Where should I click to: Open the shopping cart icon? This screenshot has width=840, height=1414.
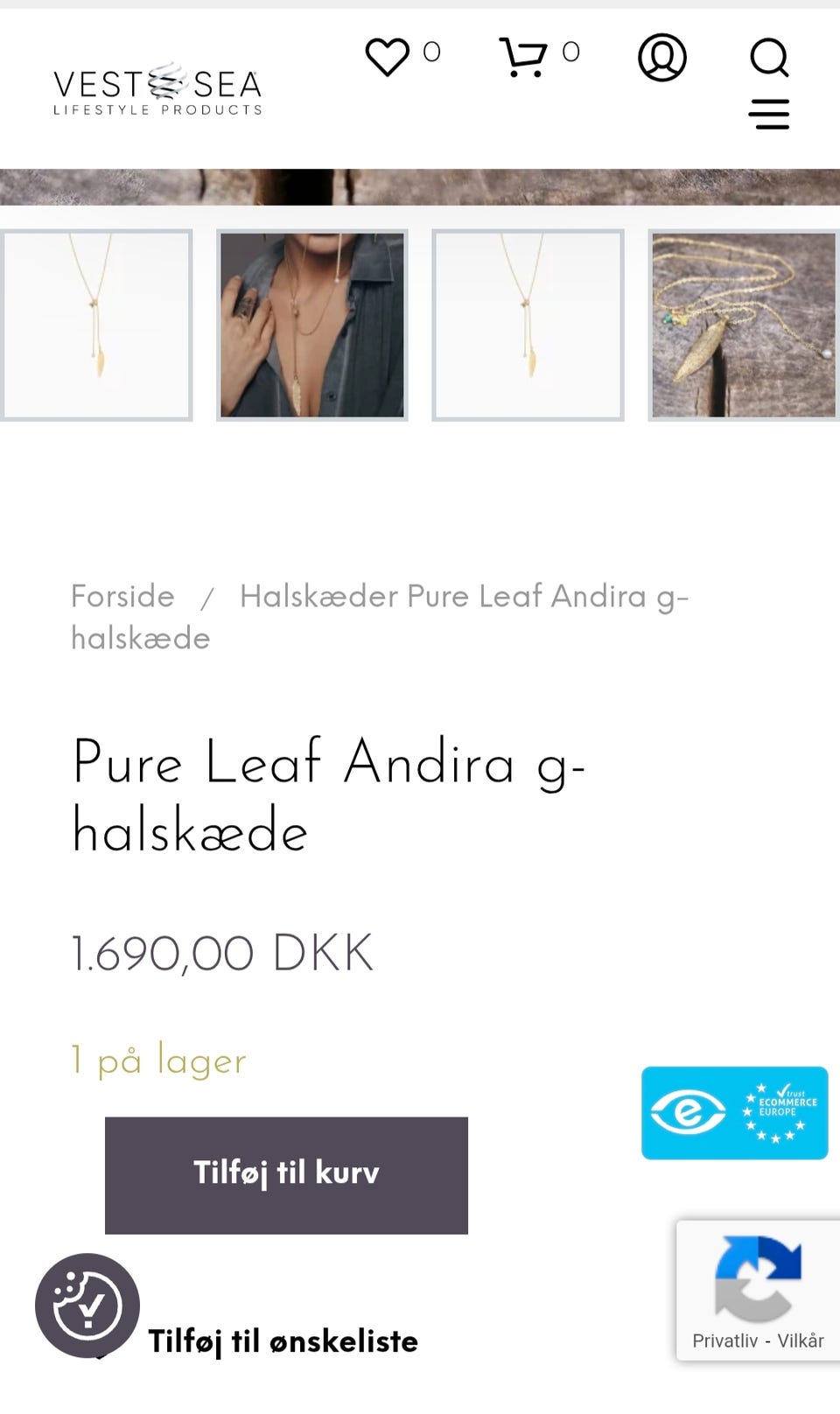point(525,55)
